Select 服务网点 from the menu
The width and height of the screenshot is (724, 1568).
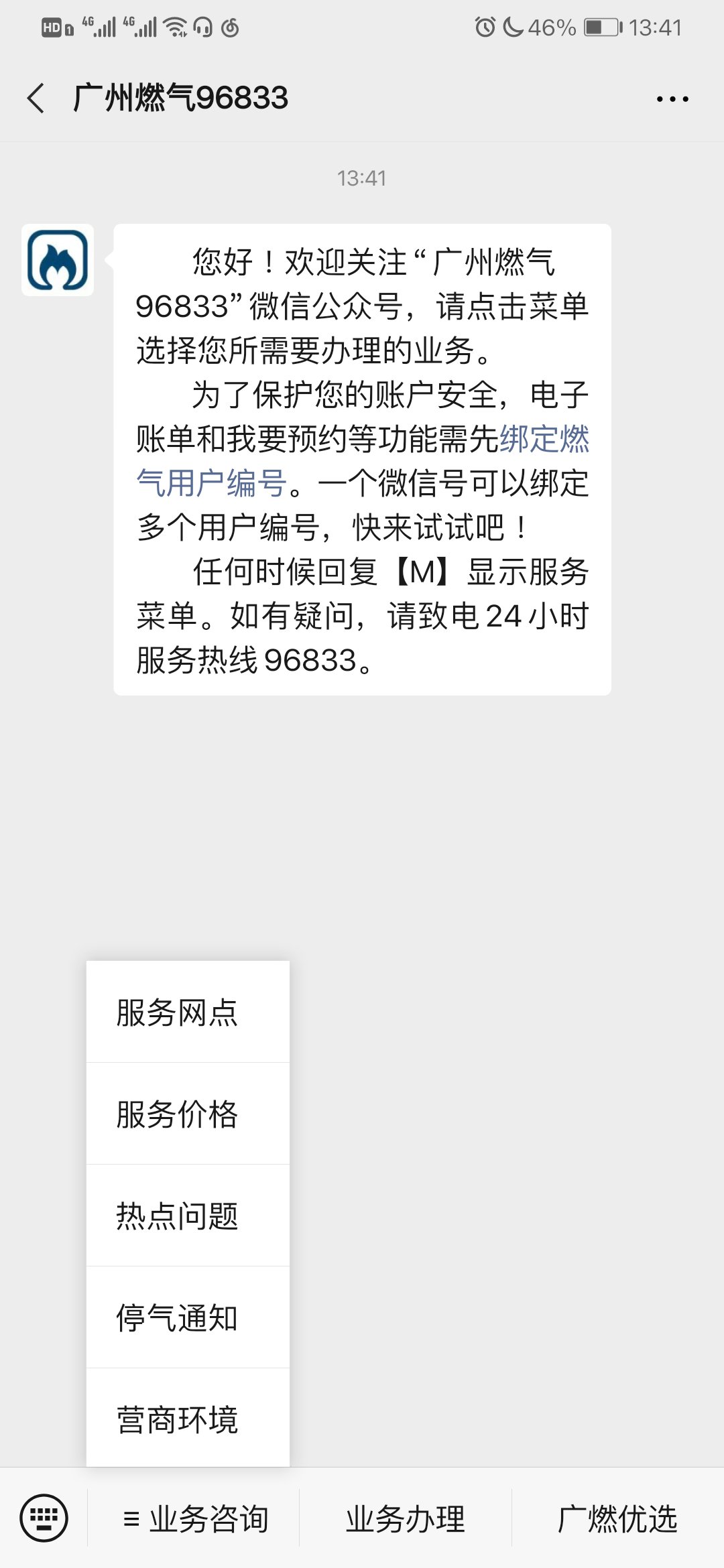188,1012
